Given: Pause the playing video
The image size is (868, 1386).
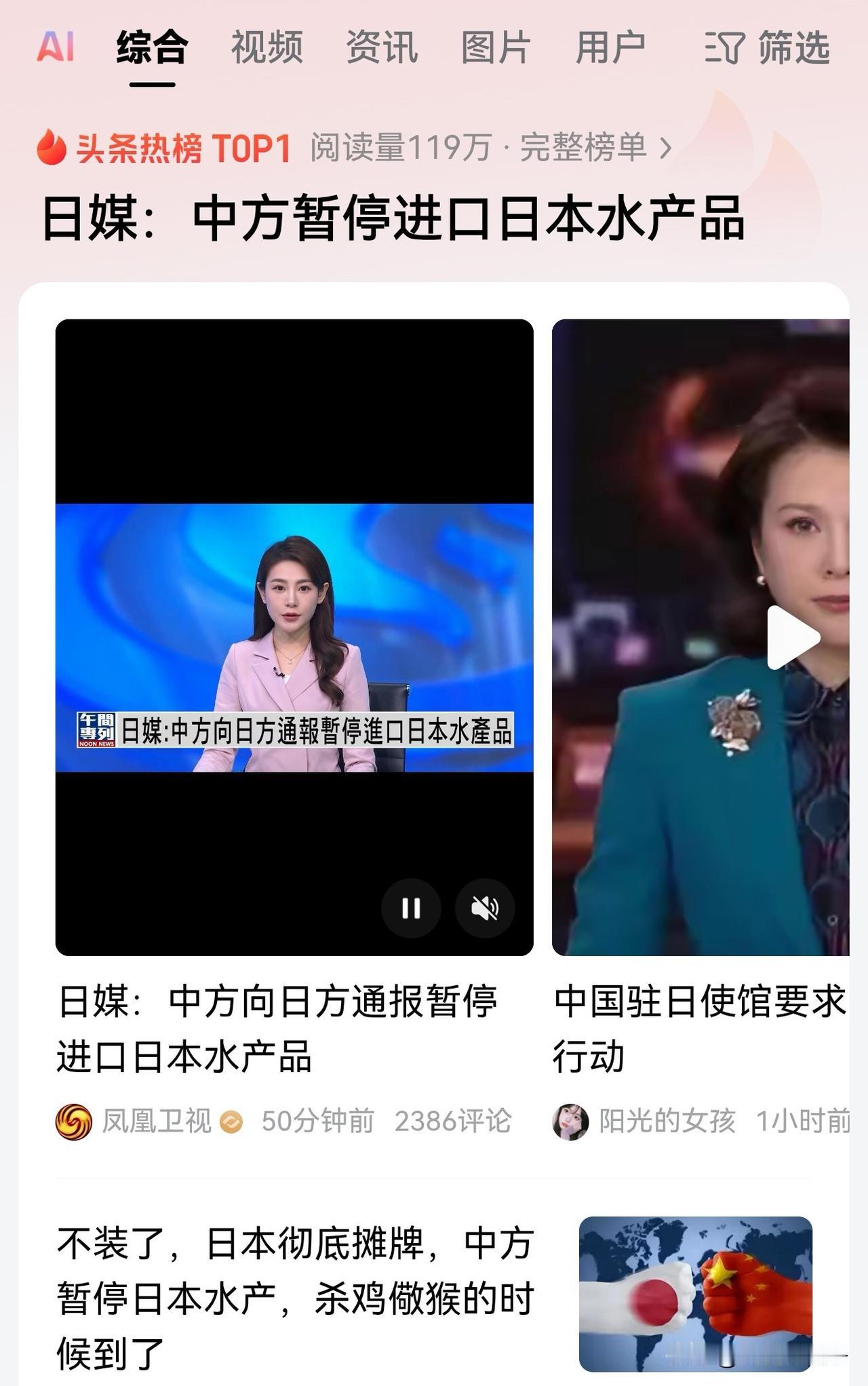Looking at the screenshot, I should point(410,909).
